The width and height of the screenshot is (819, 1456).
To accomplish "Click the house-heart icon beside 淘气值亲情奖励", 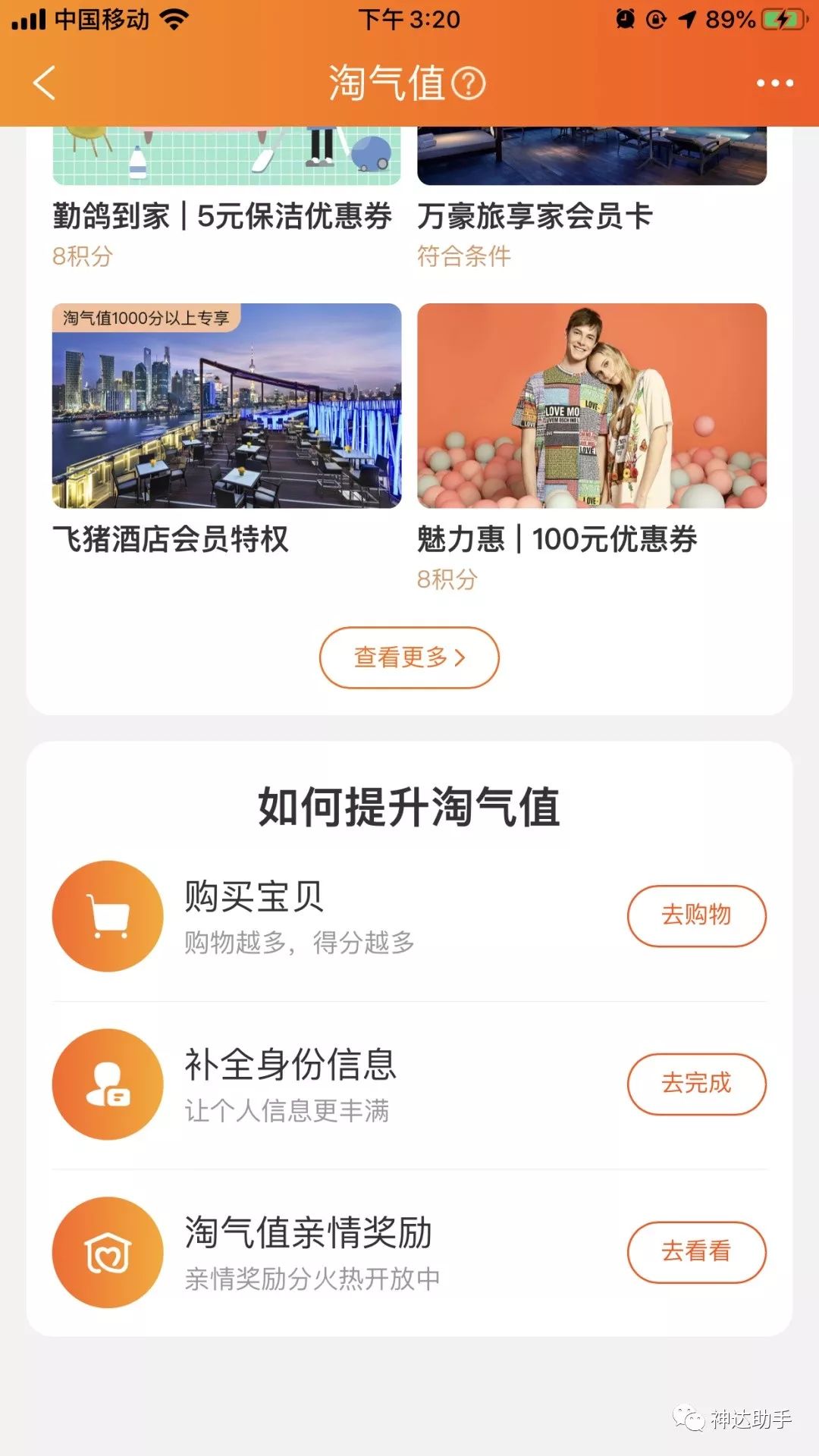I will coord(107,1253).
